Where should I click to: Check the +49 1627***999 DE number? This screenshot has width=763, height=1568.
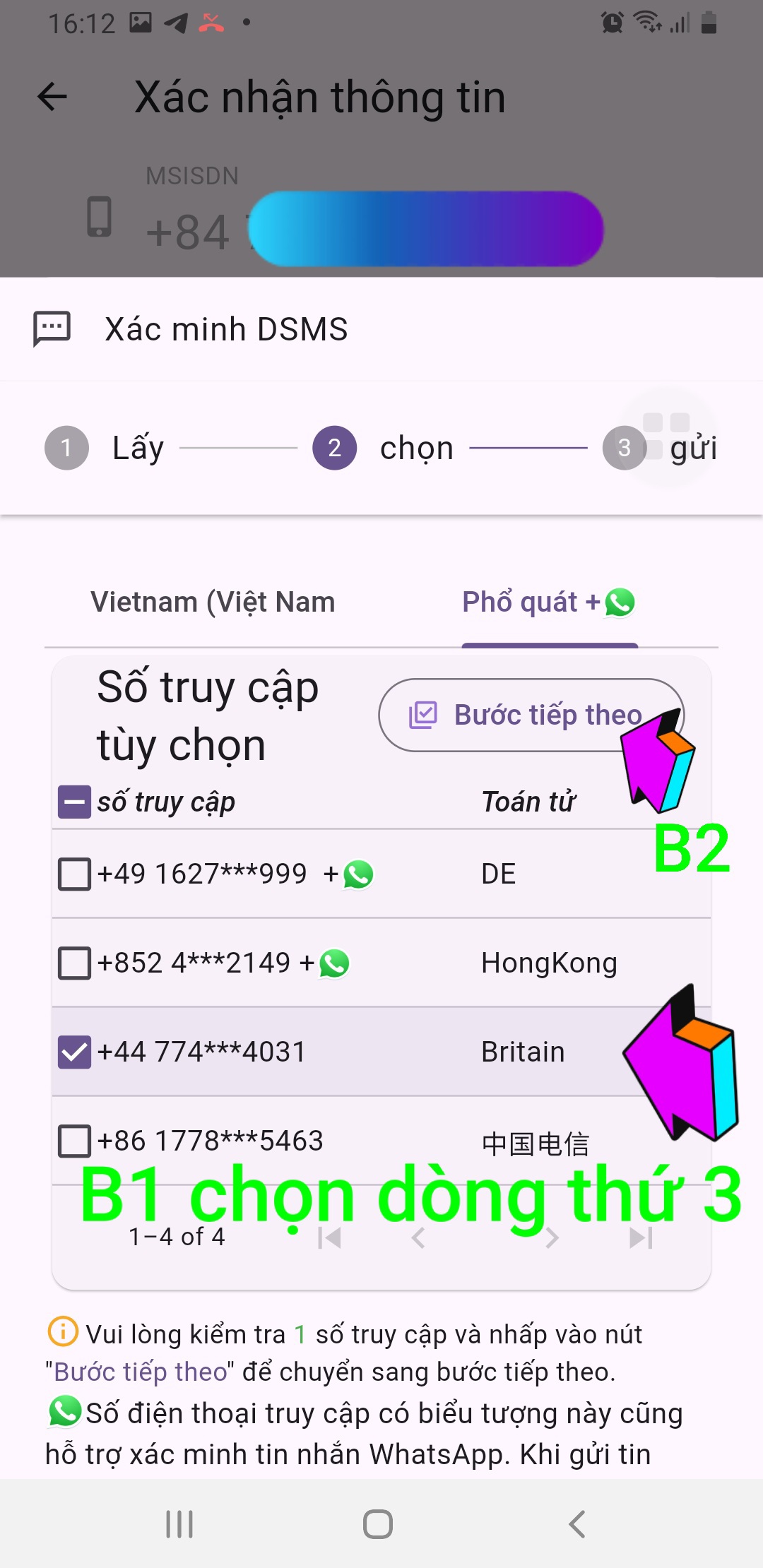(x=74, y=874)
